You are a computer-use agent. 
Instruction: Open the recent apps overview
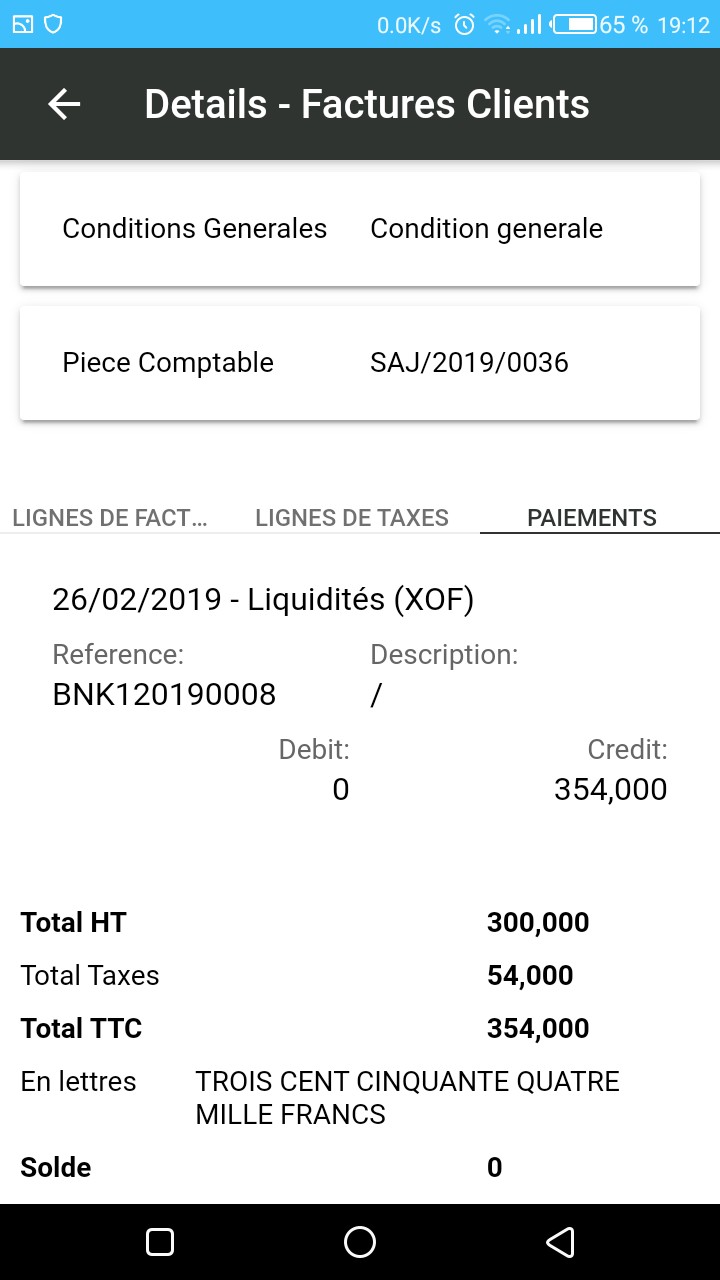click(160, 1242)
